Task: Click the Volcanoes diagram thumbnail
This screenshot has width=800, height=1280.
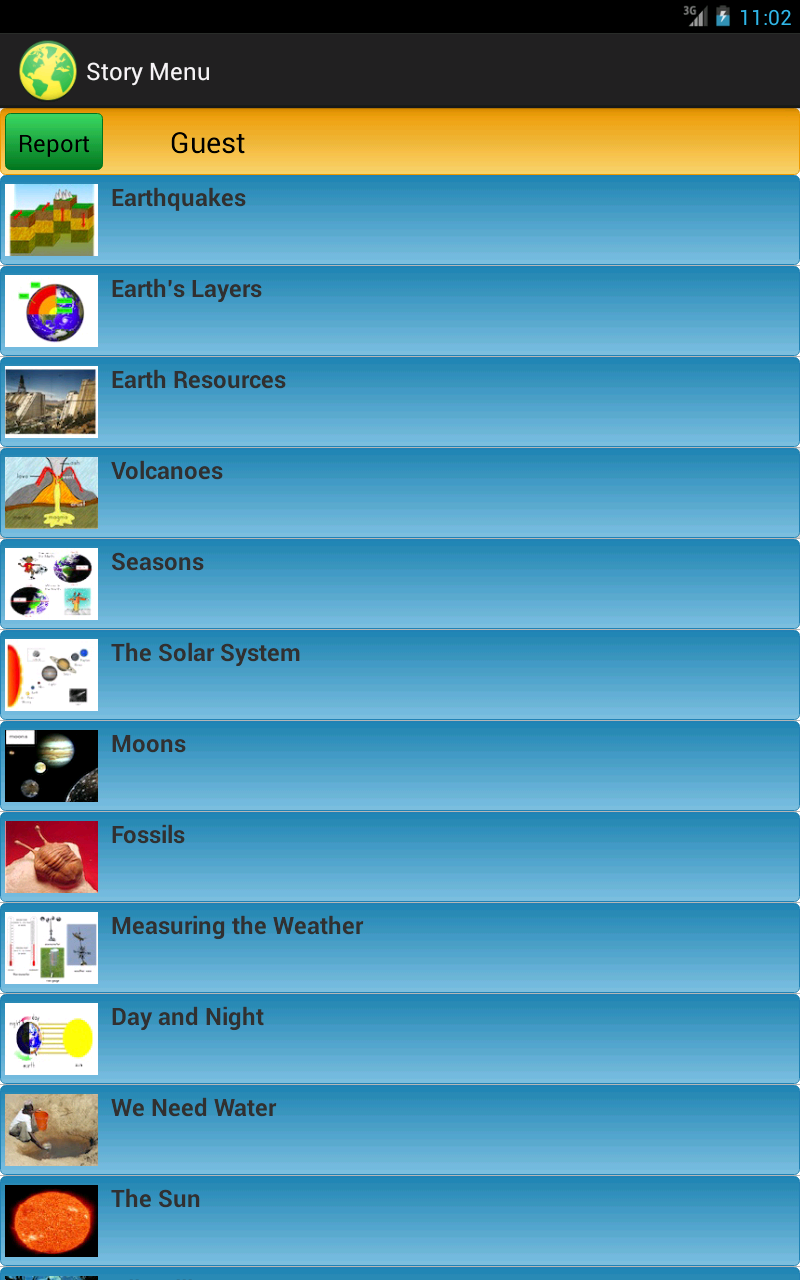Action: (51, 492)
